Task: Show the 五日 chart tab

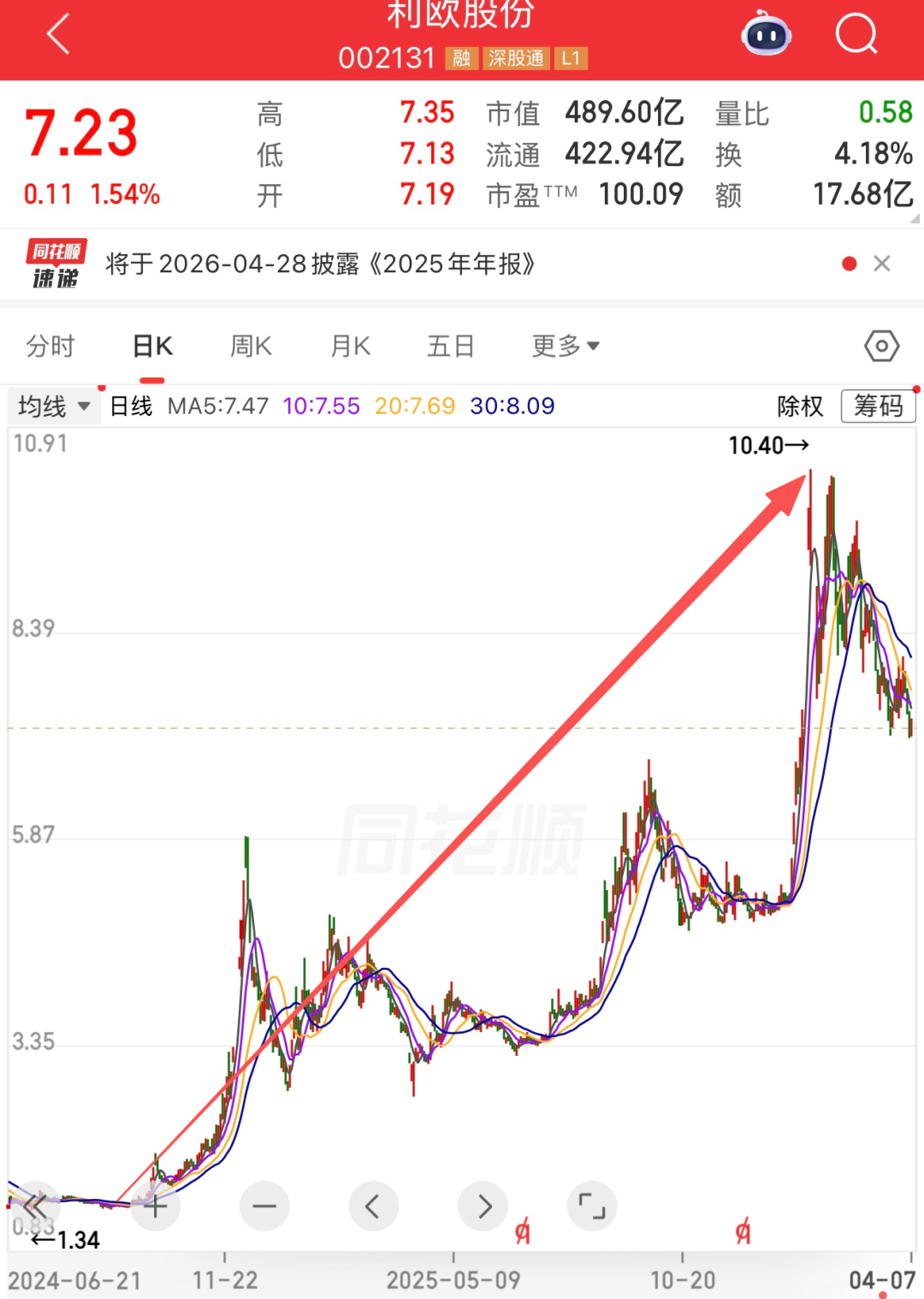Action: pyautogui.click(x=451, y=346)
